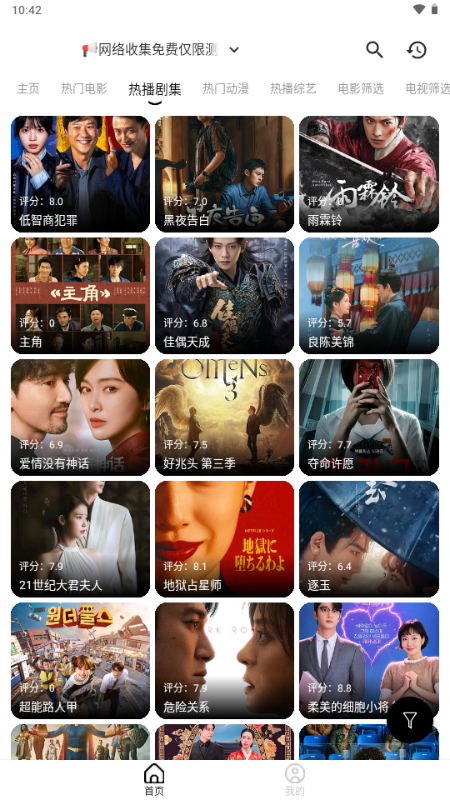Screen dimensions: 450x800
Task: Open the 雨霖铃 series card
Action: 369,174
